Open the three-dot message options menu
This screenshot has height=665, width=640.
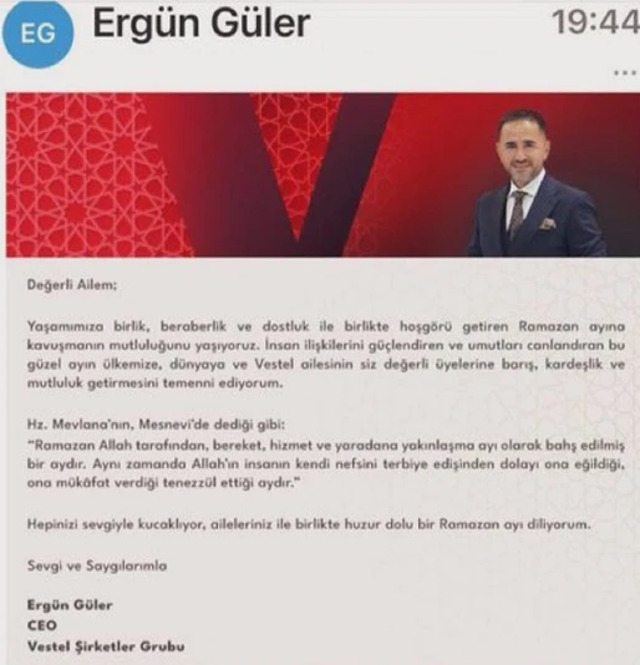click(x=621, y=73)
